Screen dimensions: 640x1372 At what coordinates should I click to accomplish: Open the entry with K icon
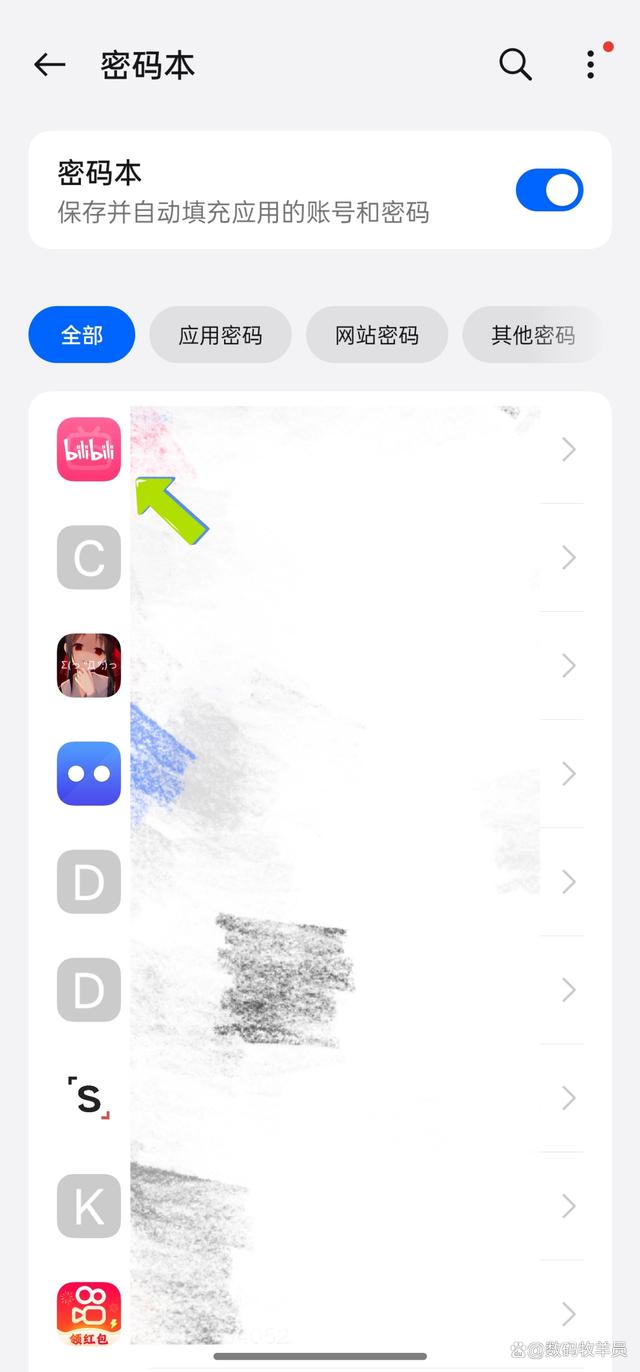pos(320,1206)
